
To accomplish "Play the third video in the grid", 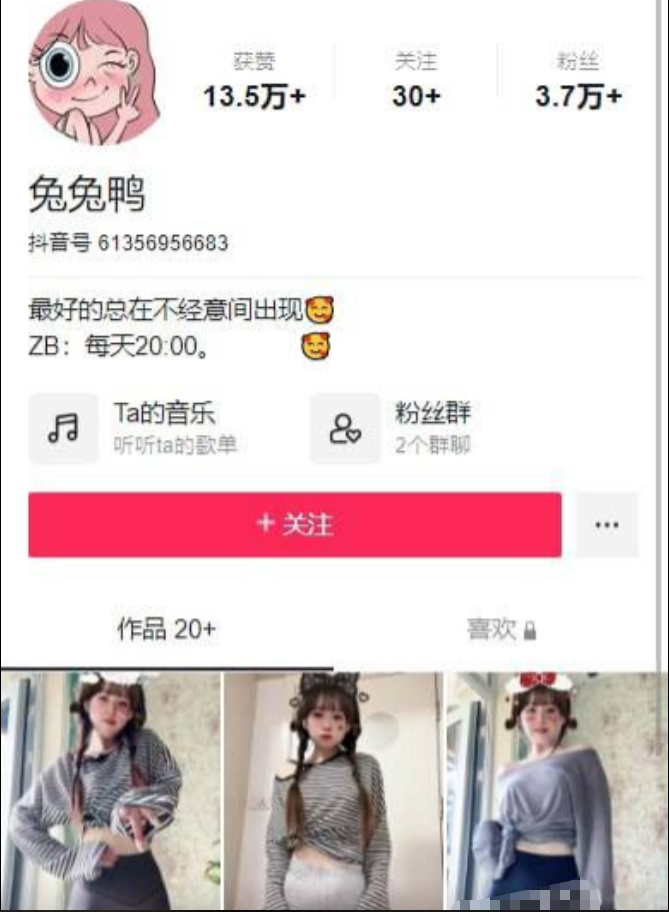I will click(556, 792).
